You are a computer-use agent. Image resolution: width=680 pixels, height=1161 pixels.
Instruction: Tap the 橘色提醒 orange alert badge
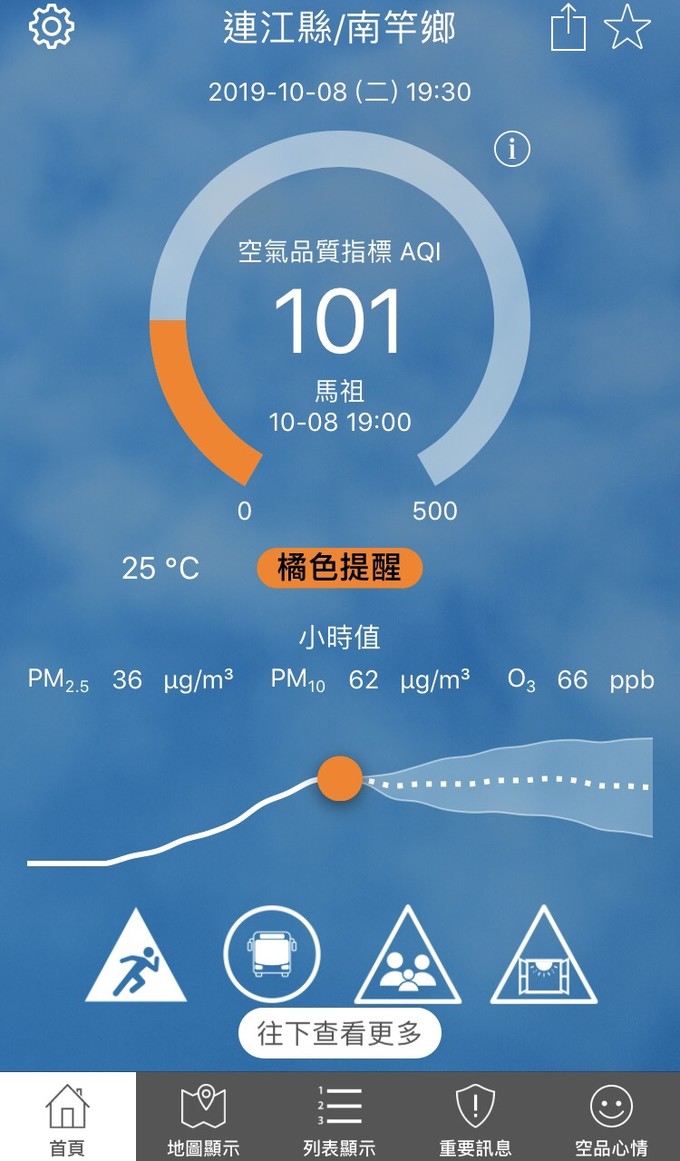coord(340,569)
